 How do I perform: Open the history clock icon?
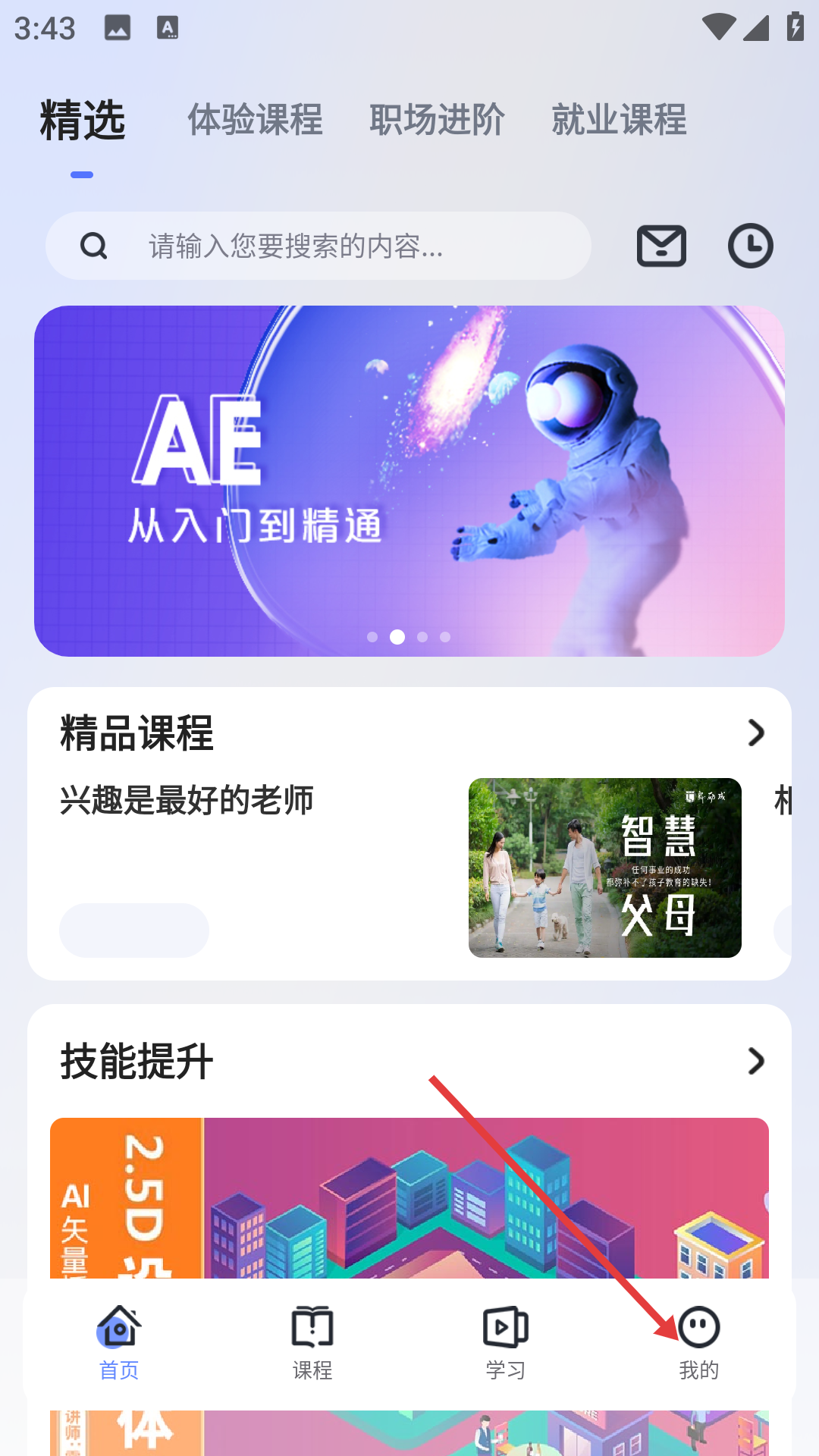coord(750,246)
